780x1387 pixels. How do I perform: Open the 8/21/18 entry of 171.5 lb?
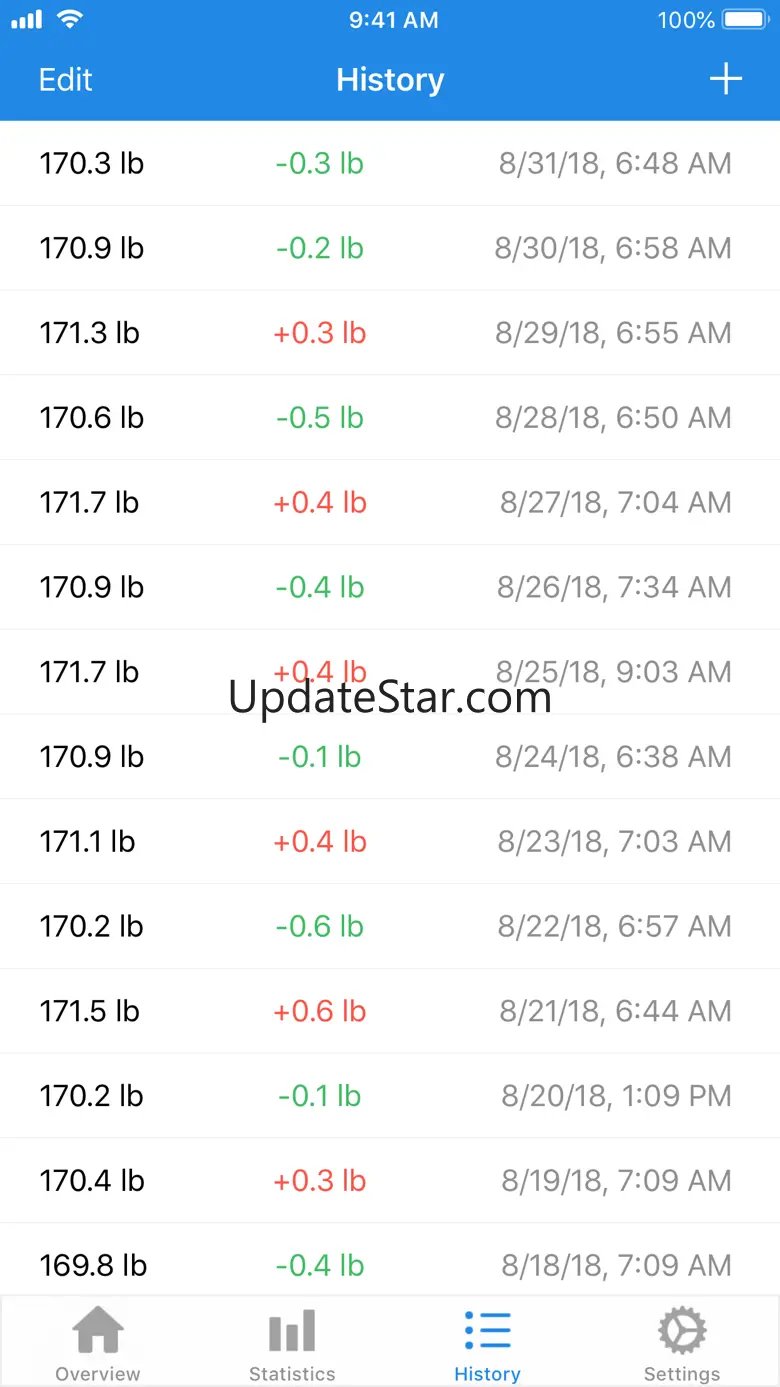point(390,1011)
